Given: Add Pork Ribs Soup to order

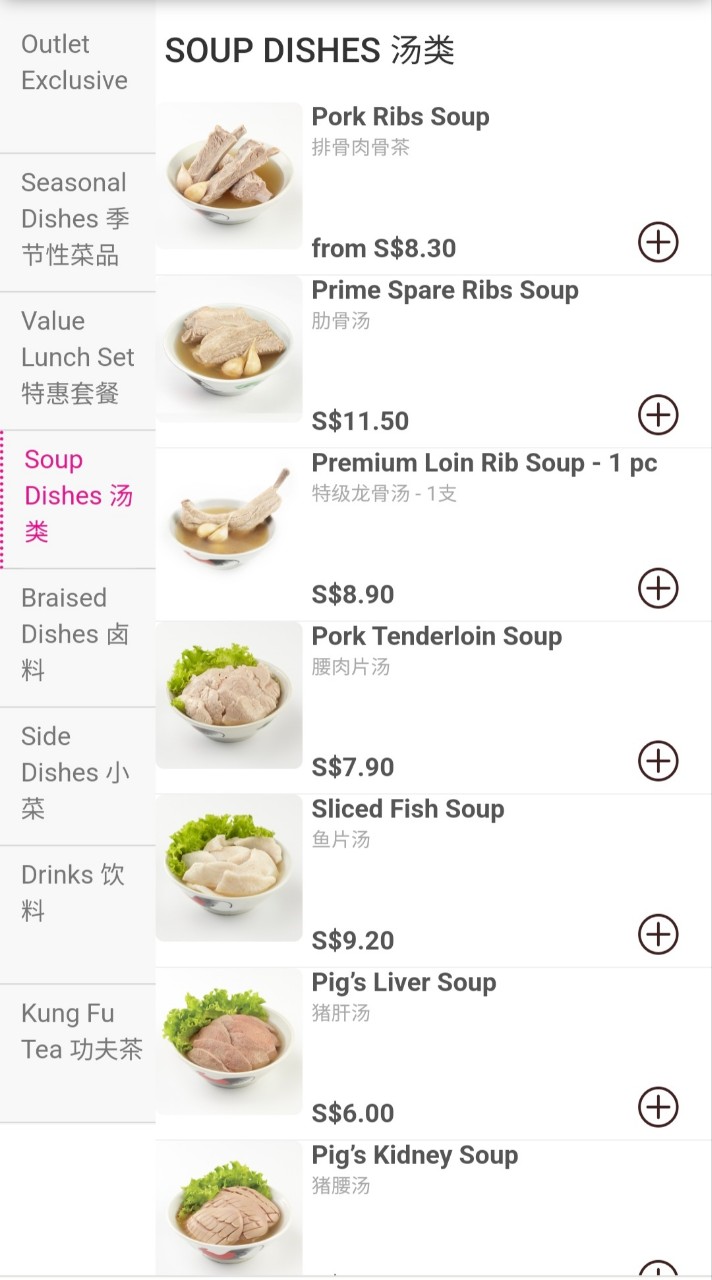Looking at the screenshot, I should pos(657,242).
